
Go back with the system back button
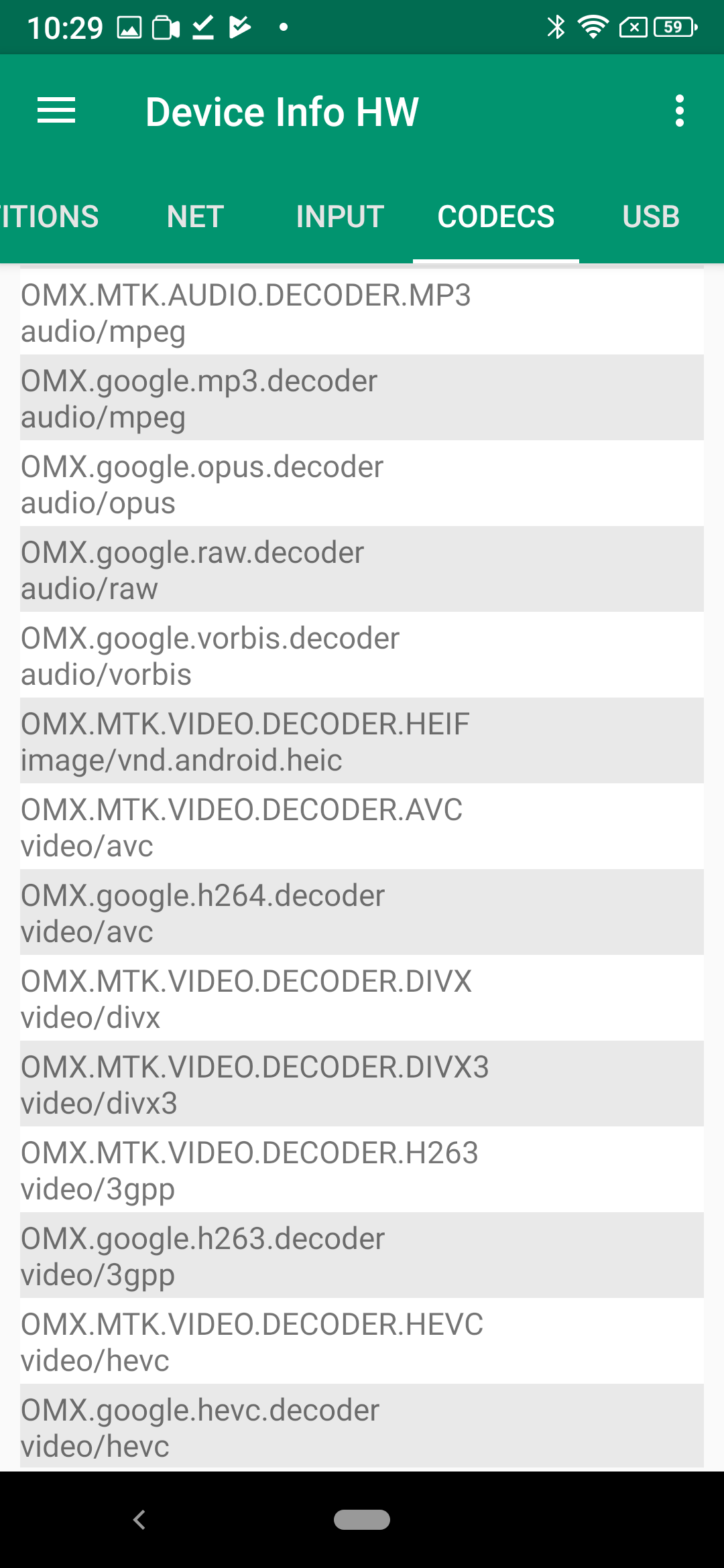pos(139,1520)
